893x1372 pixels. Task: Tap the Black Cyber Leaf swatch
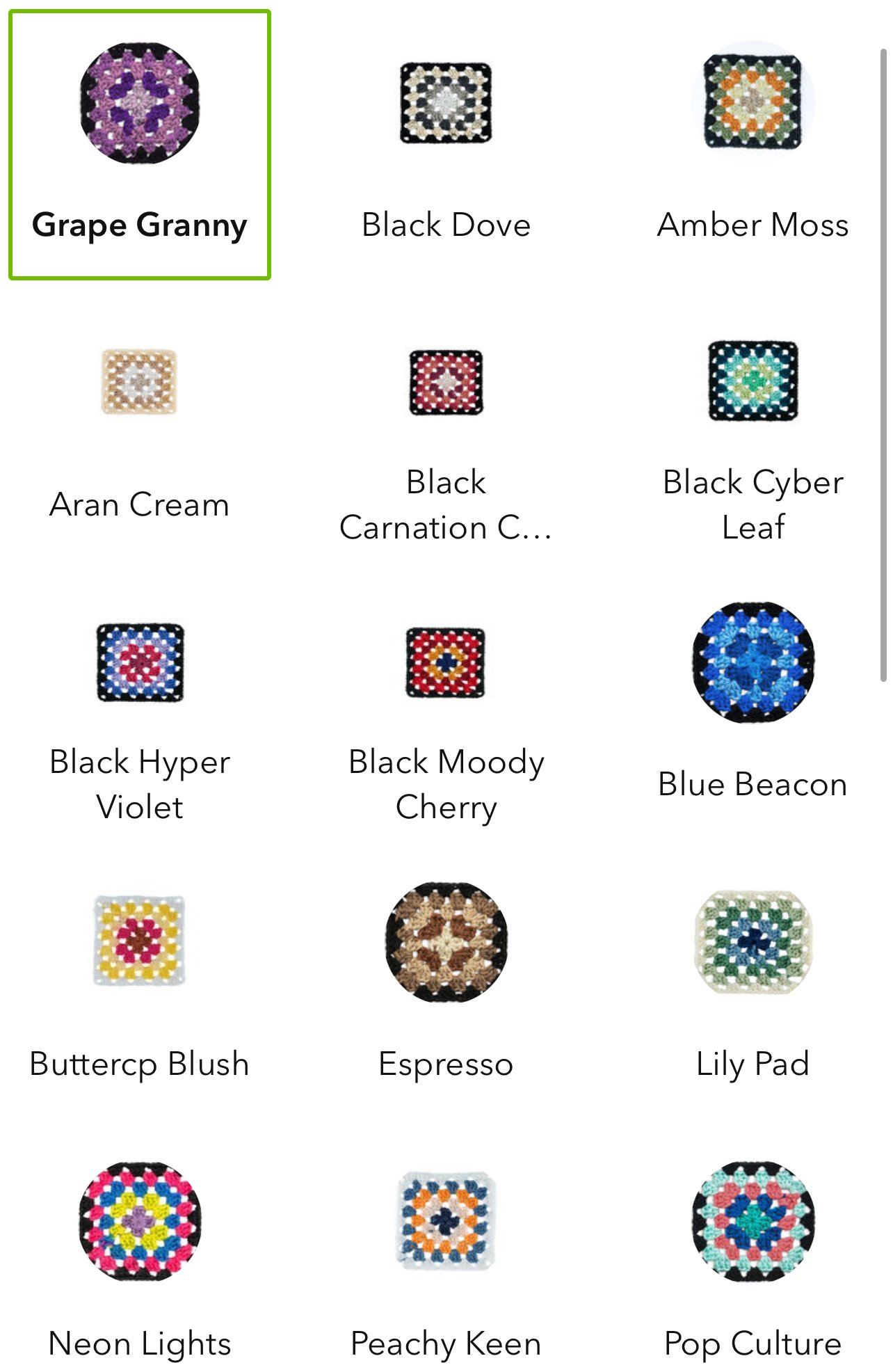point(753,381)
